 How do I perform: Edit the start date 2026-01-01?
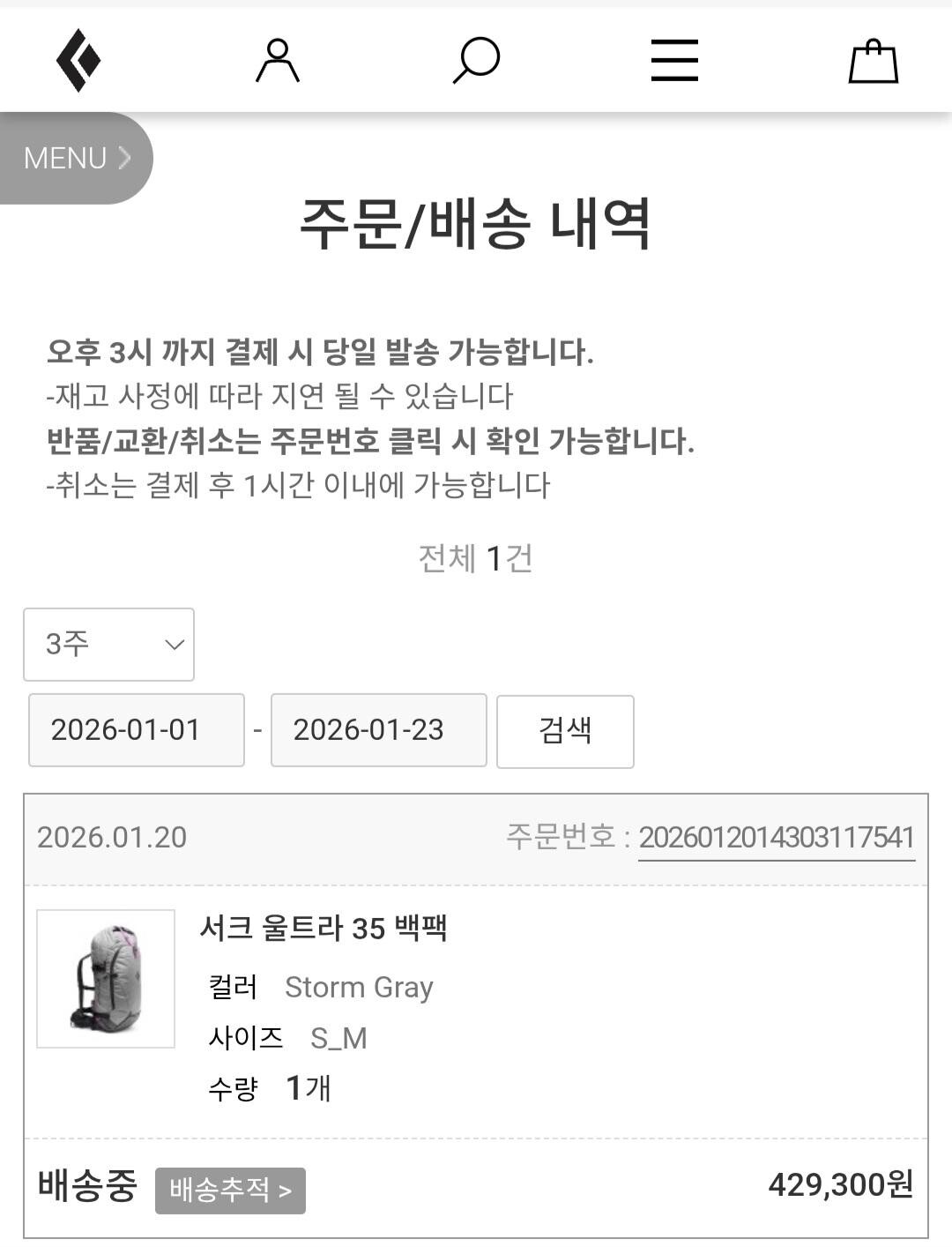coord(137,730)
